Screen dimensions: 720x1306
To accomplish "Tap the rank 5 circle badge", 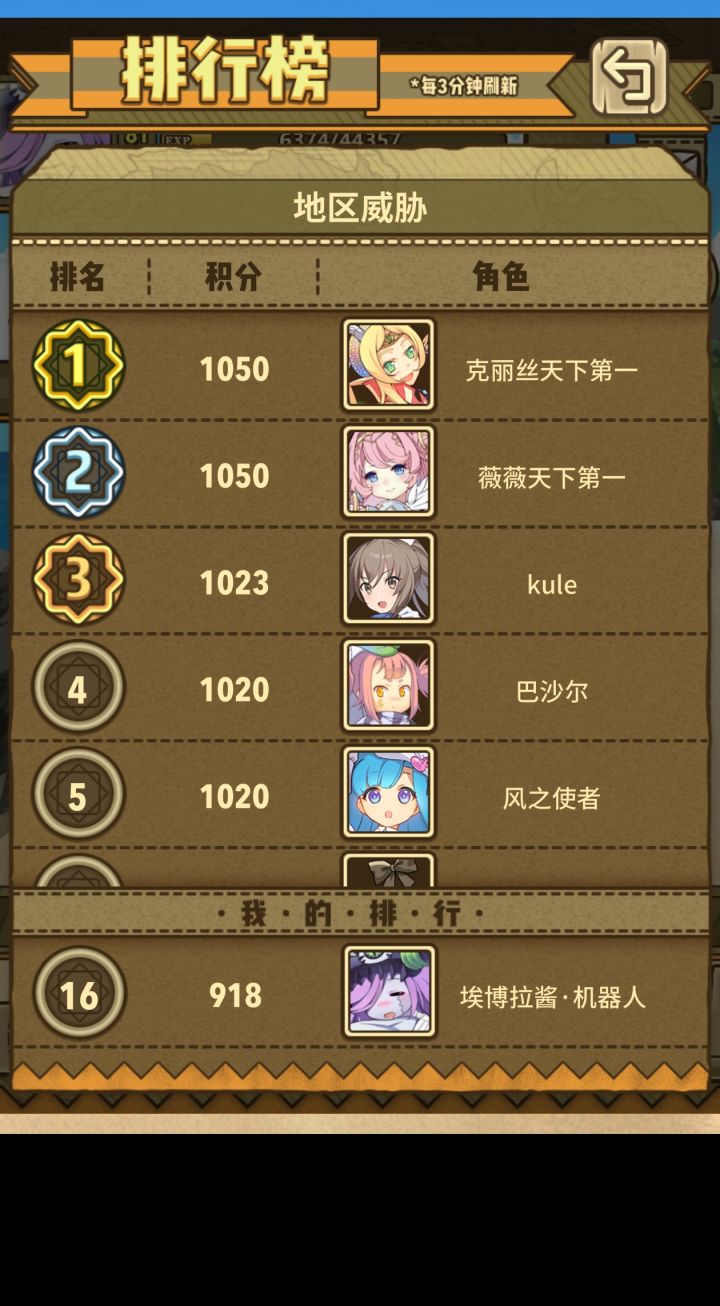I will [x=79, y=795].
